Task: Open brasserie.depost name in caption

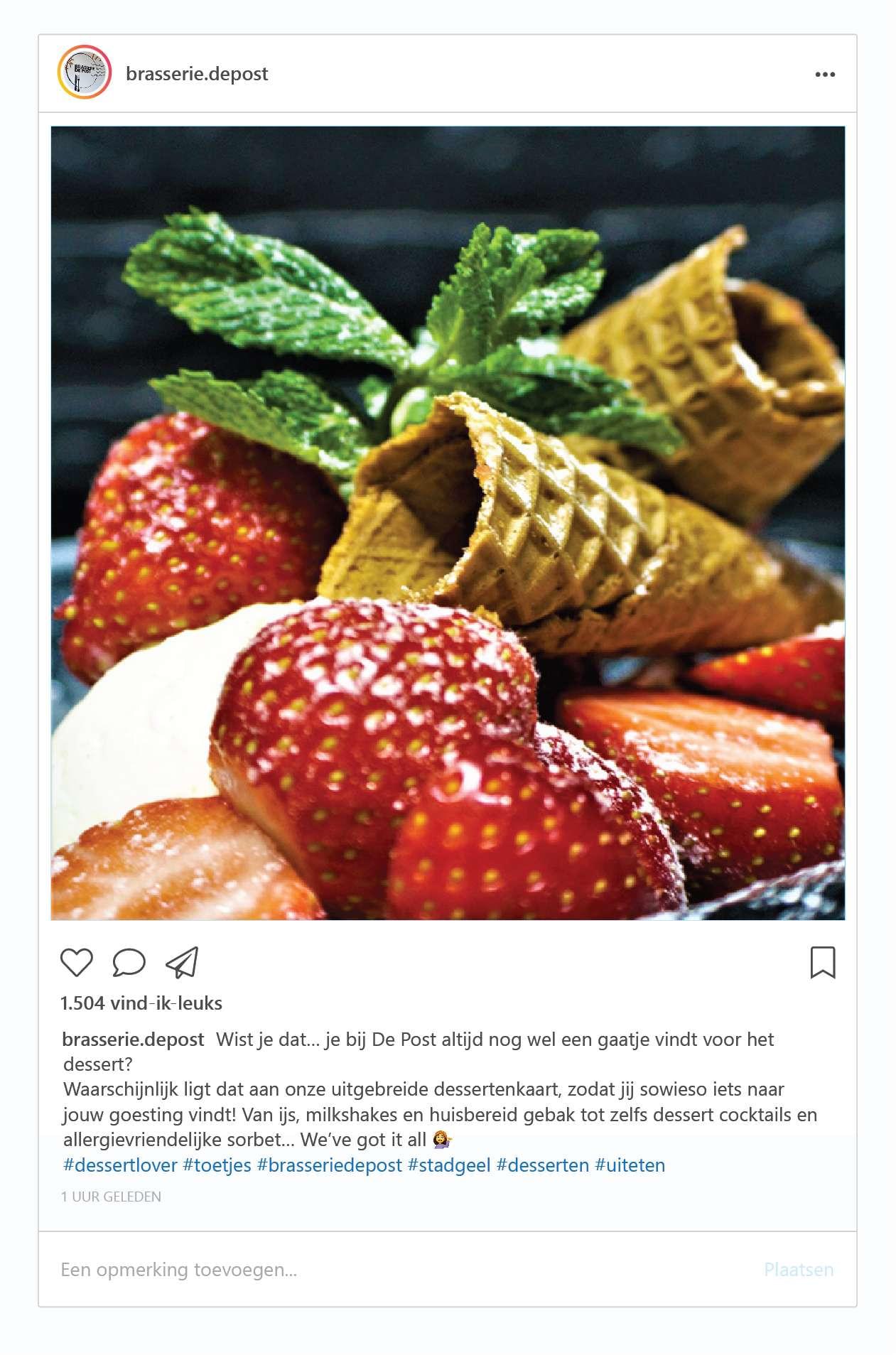Action: coord(133,1039)
